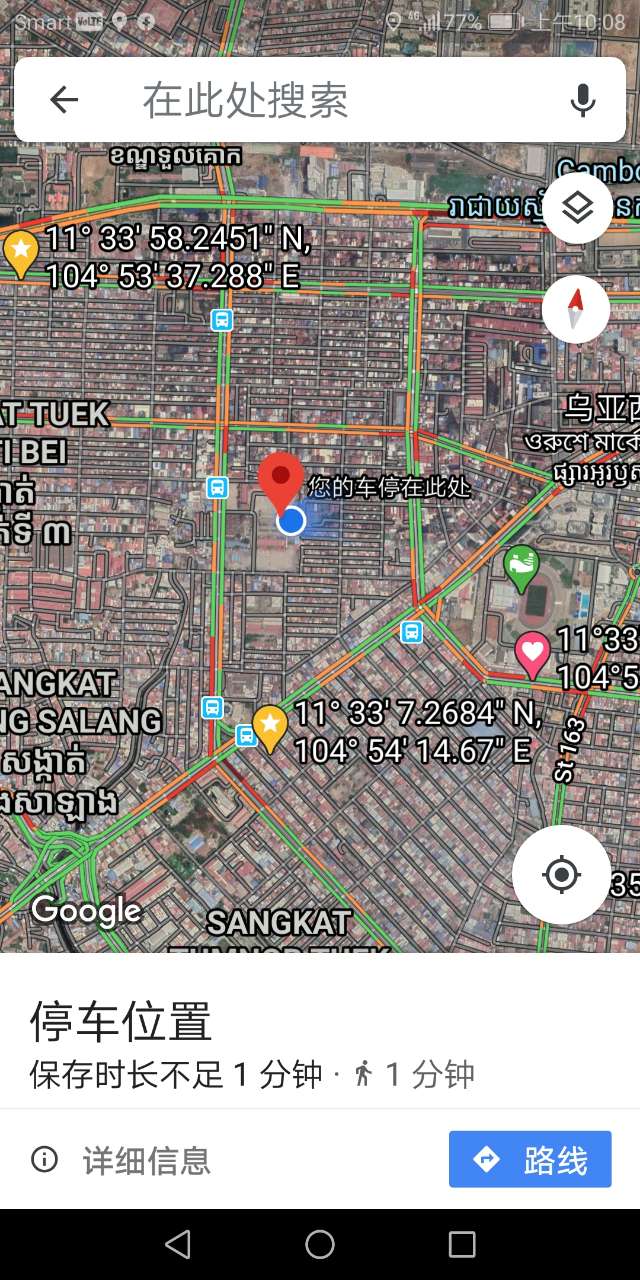Viewport: 640px width, 1280px height.
Task: Tap the 路线 directions button
Action: click(530, 1159)
